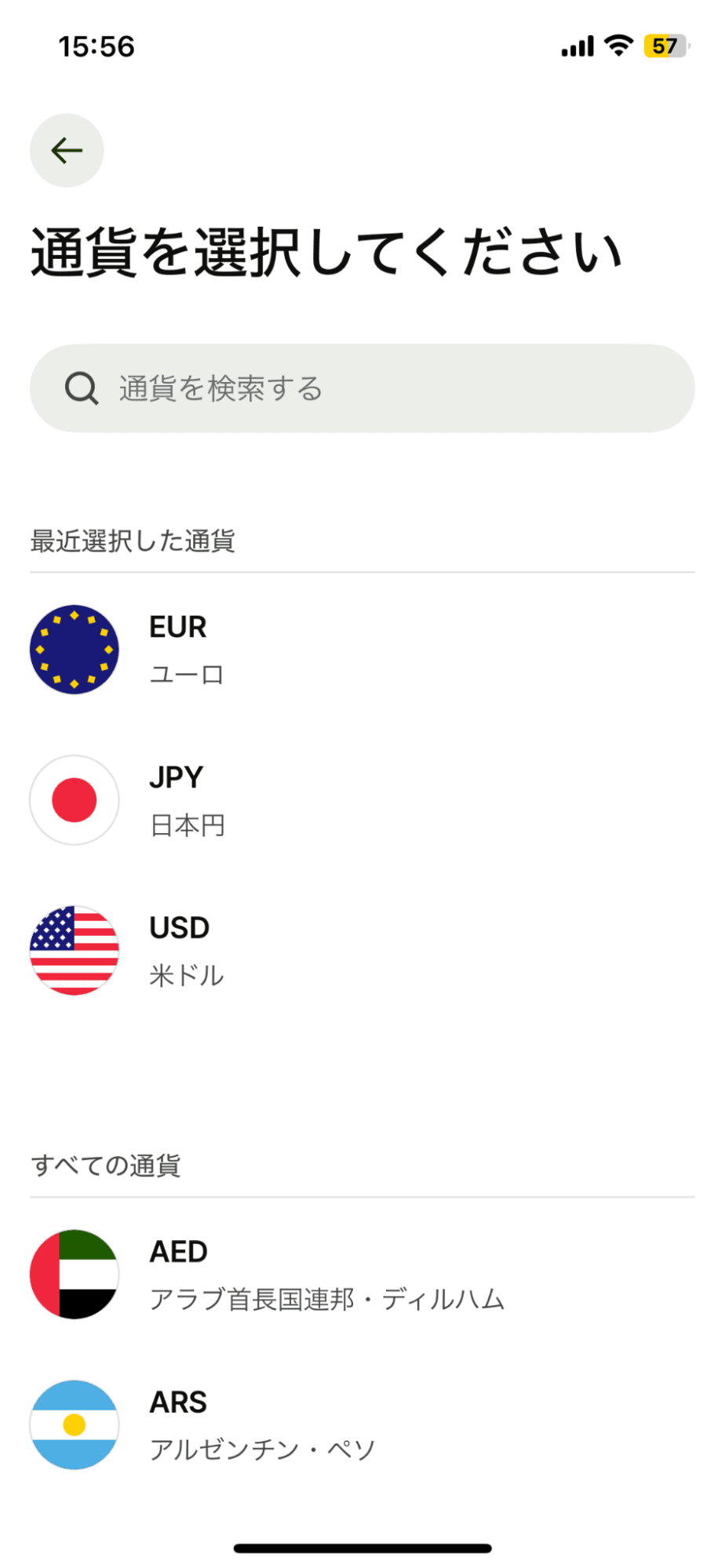Tap the back arrow icon

tap(66, 150)
